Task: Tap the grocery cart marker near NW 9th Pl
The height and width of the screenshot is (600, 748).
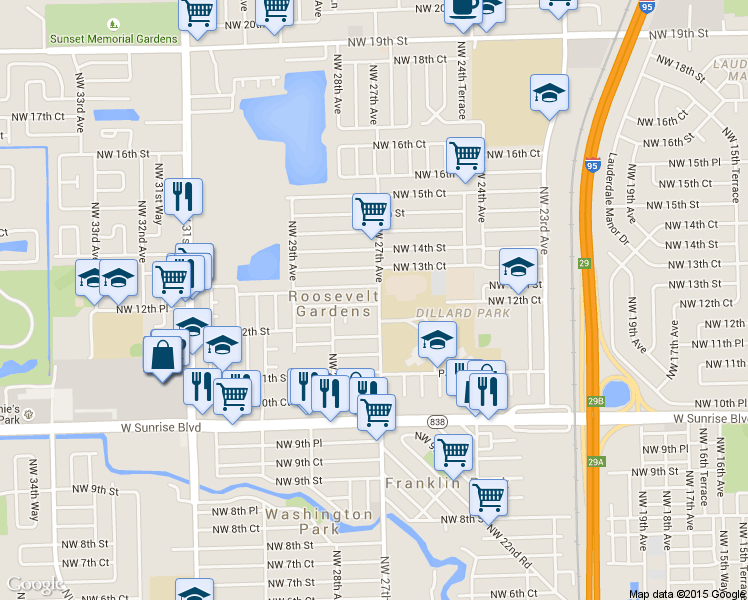Action: tap(454, 452)
